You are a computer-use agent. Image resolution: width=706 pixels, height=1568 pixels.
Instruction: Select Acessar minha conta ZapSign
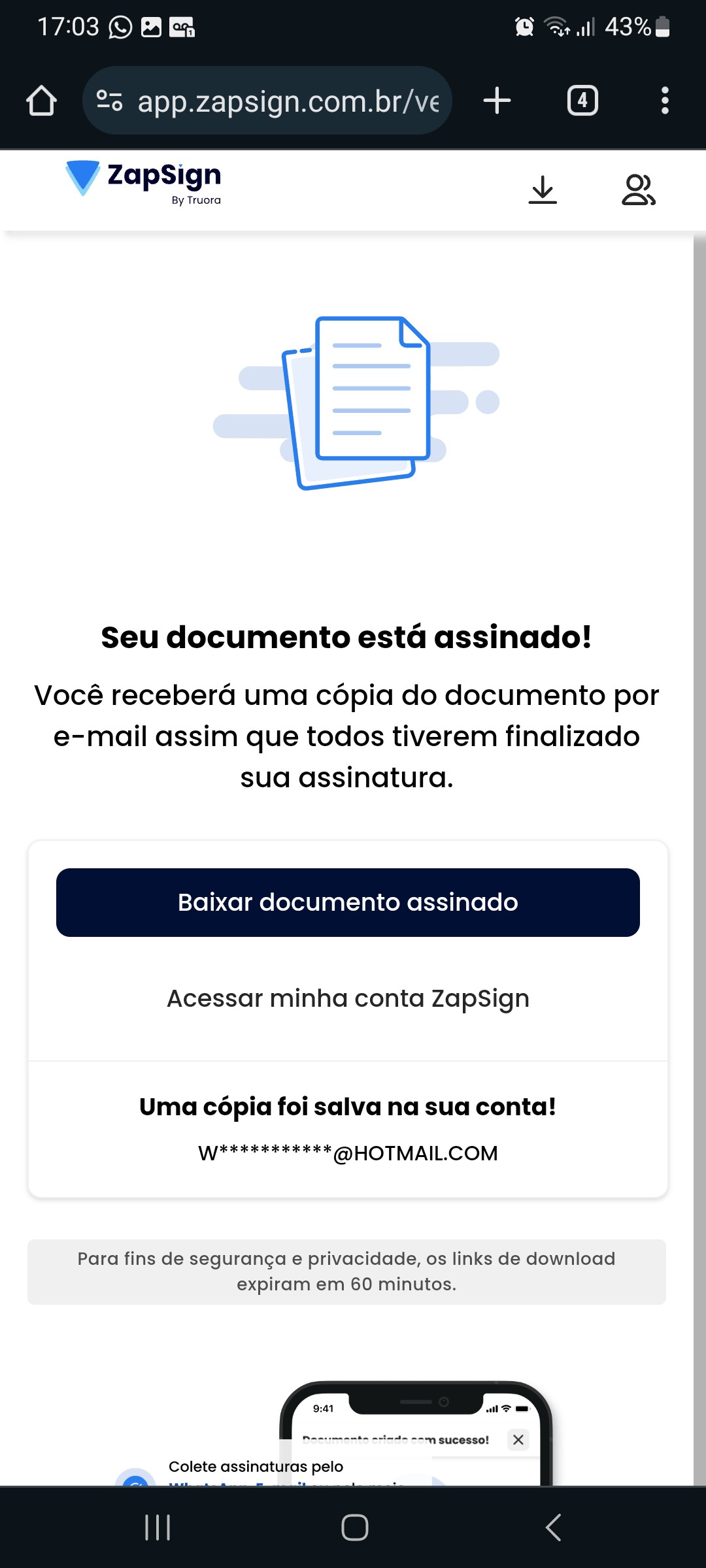(x=348, y=998)
